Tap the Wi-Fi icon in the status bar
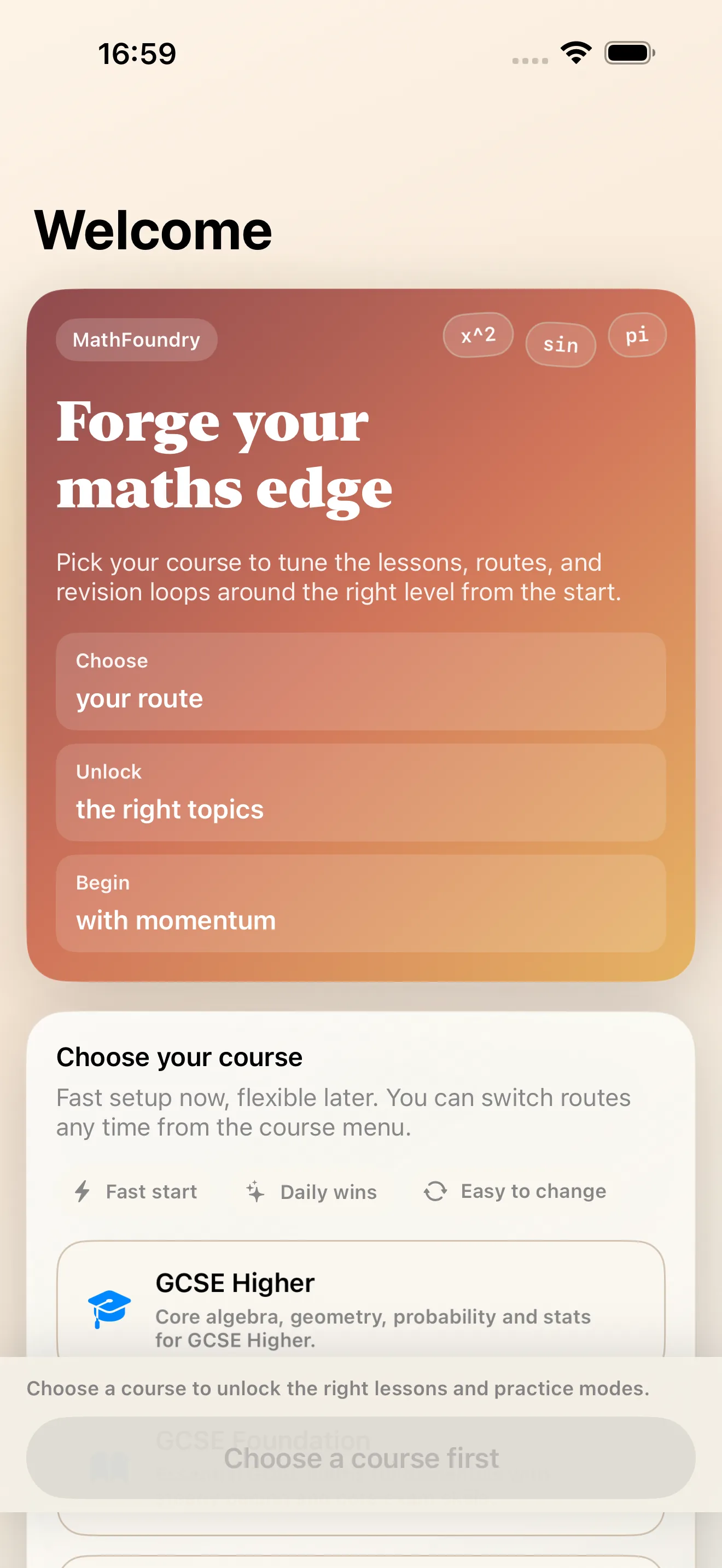Image resolution: width=722 pixels, height=1568 pixels. tap(575, 53)
